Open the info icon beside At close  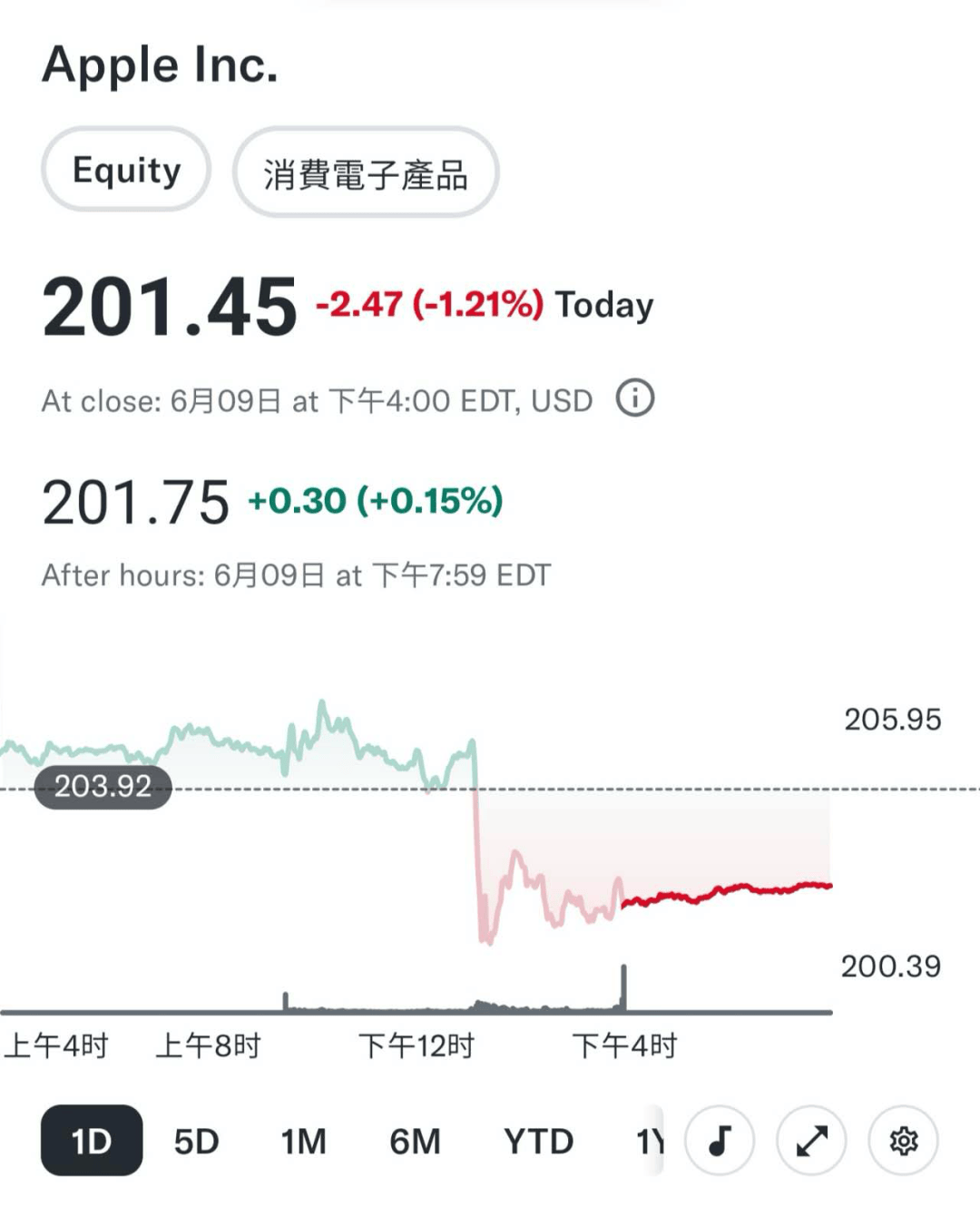635,398
